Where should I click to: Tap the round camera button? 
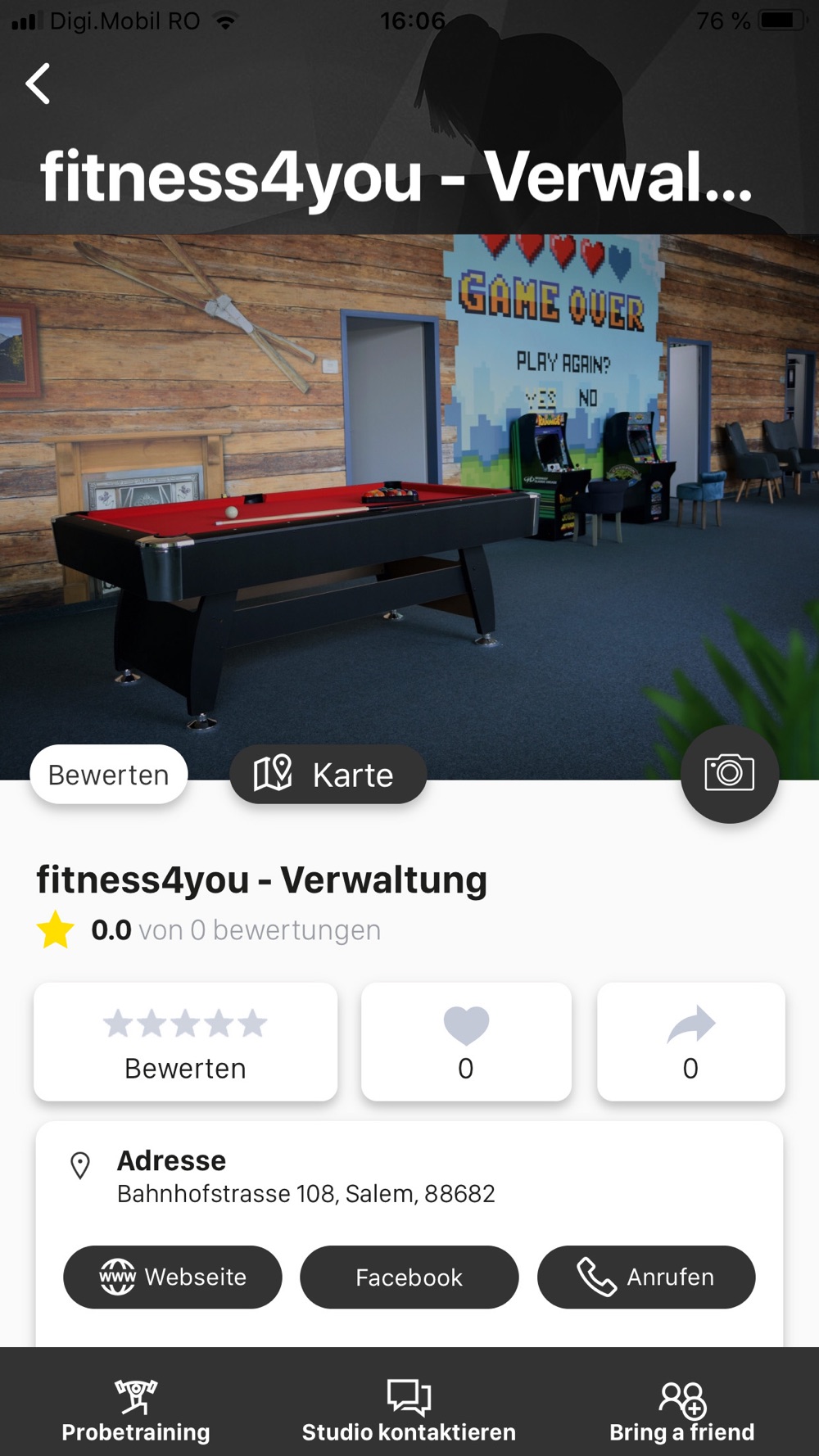point(729,773)
